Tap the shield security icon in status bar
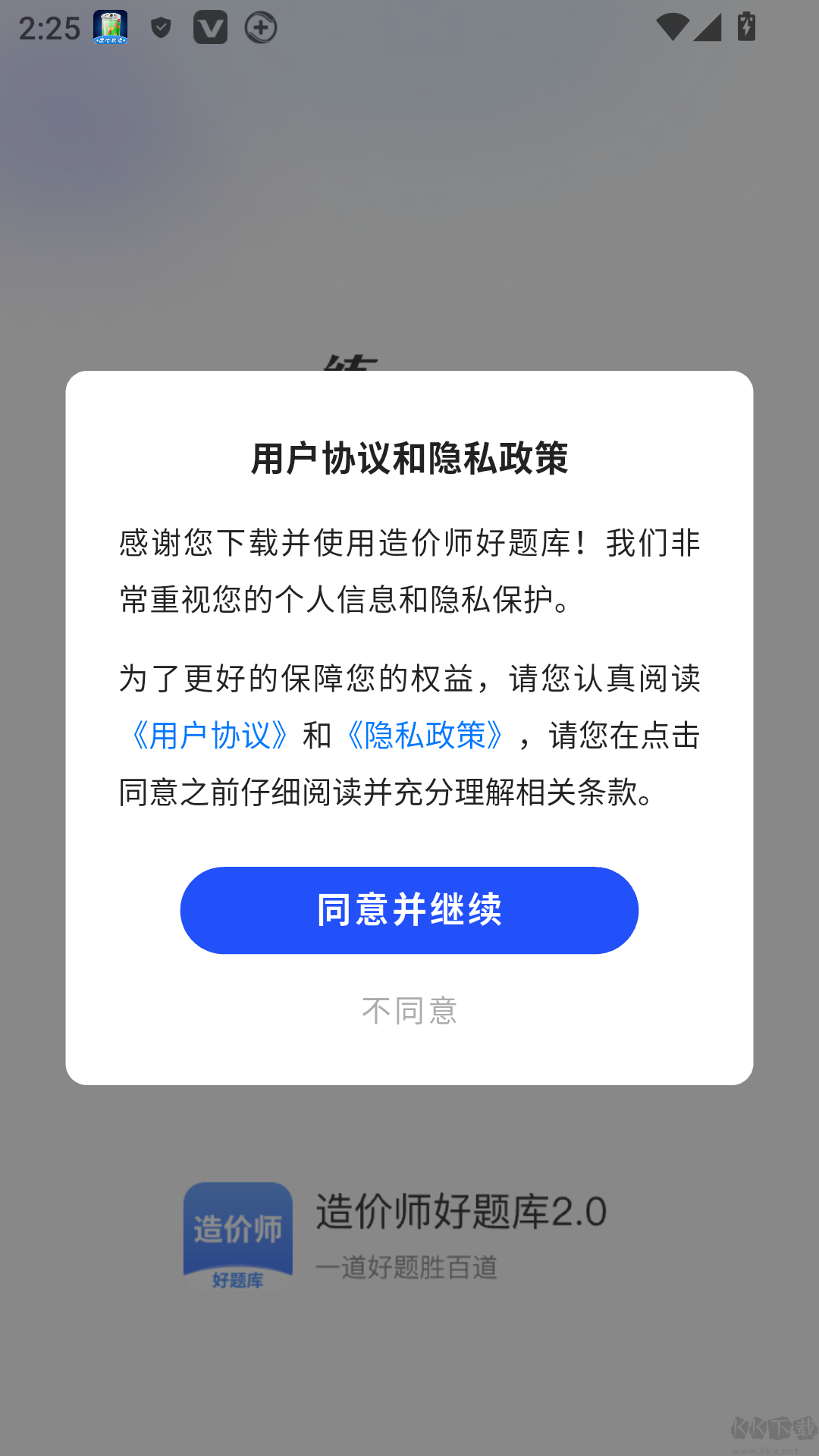 point(159,27)
